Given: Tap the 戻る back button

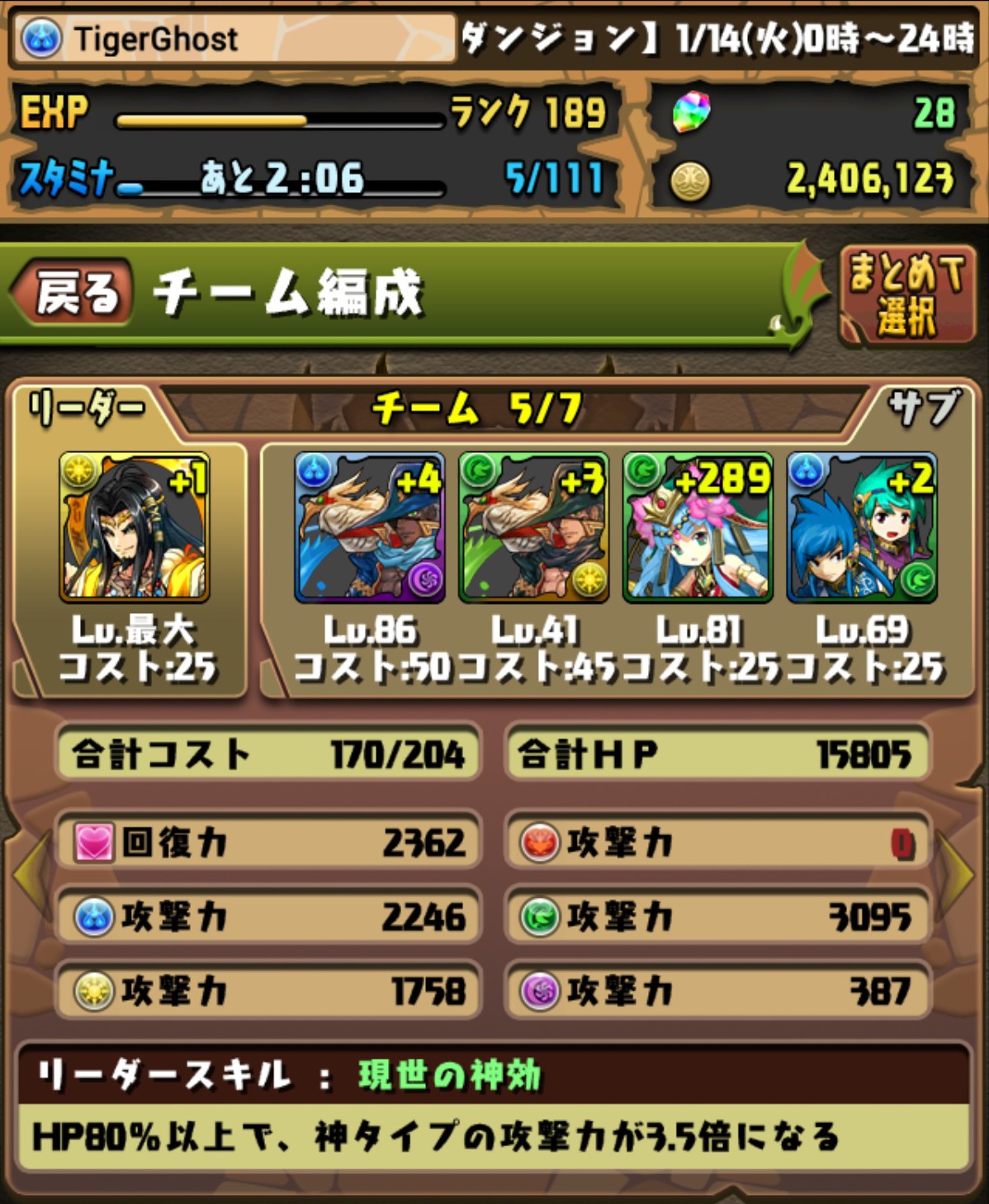Looking at the screenshot, I should point(73,292).
